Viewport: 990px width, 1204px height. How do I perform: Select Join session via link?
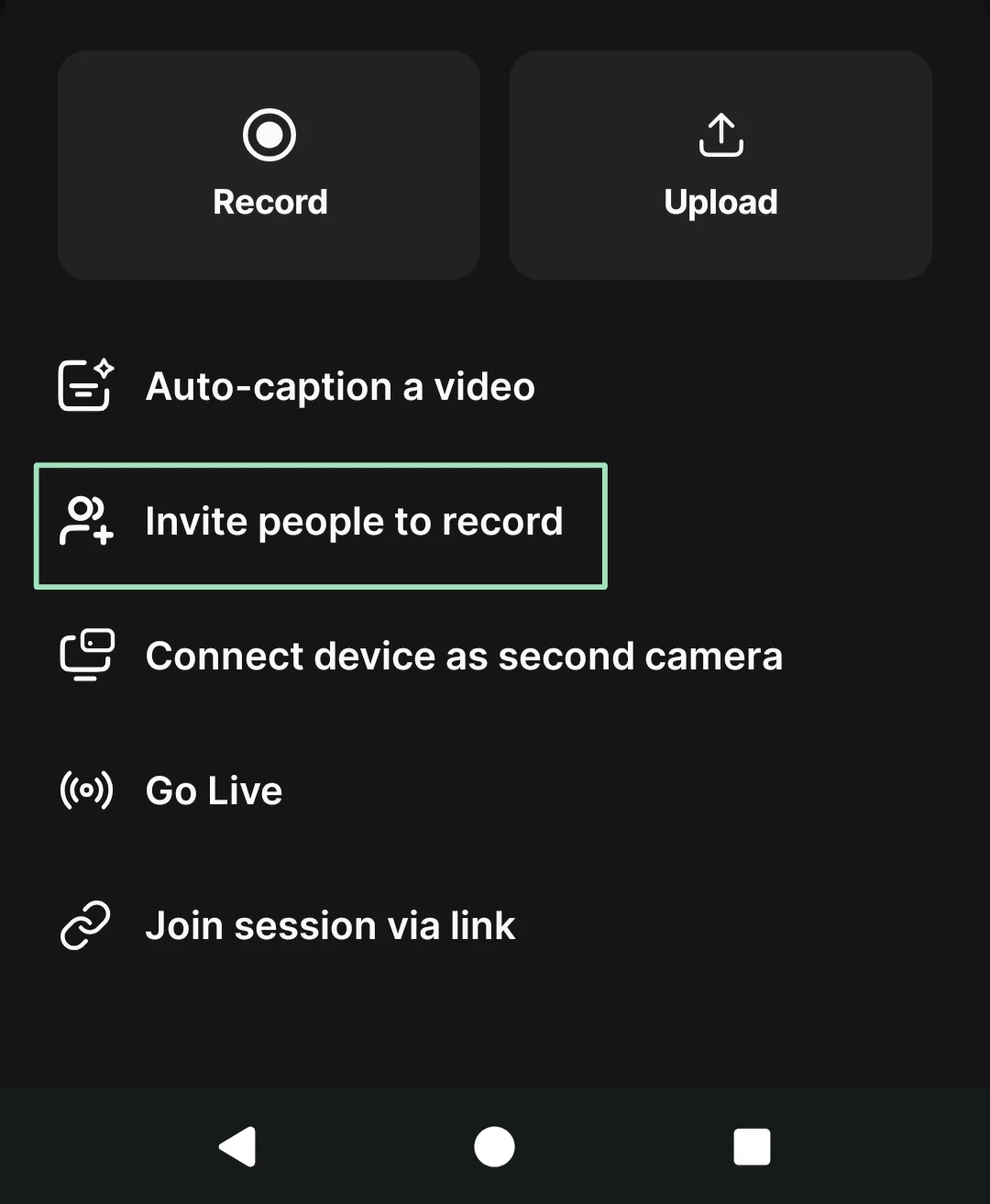pyautogui.click(x=330, y=925)
